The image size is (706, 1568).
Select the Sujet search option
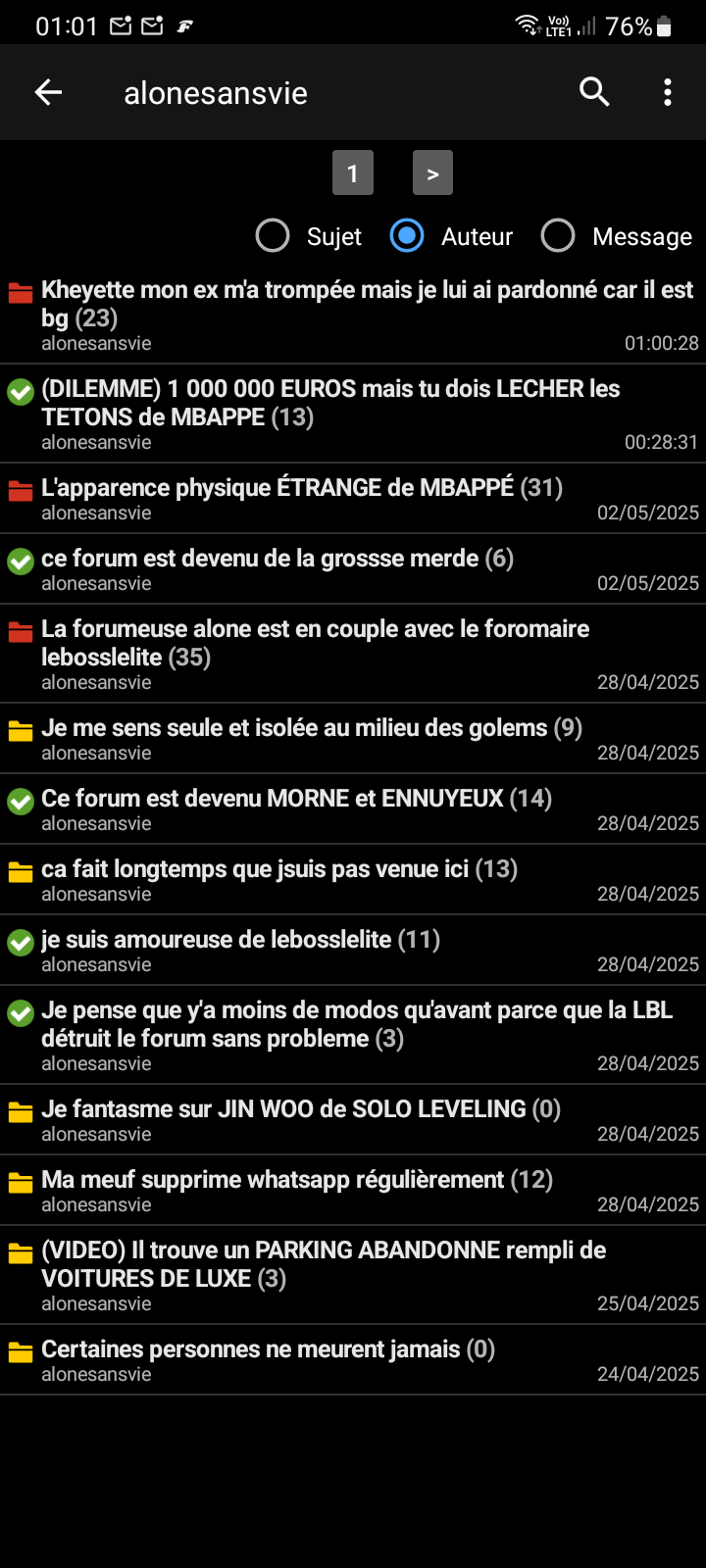click(309, 236)
